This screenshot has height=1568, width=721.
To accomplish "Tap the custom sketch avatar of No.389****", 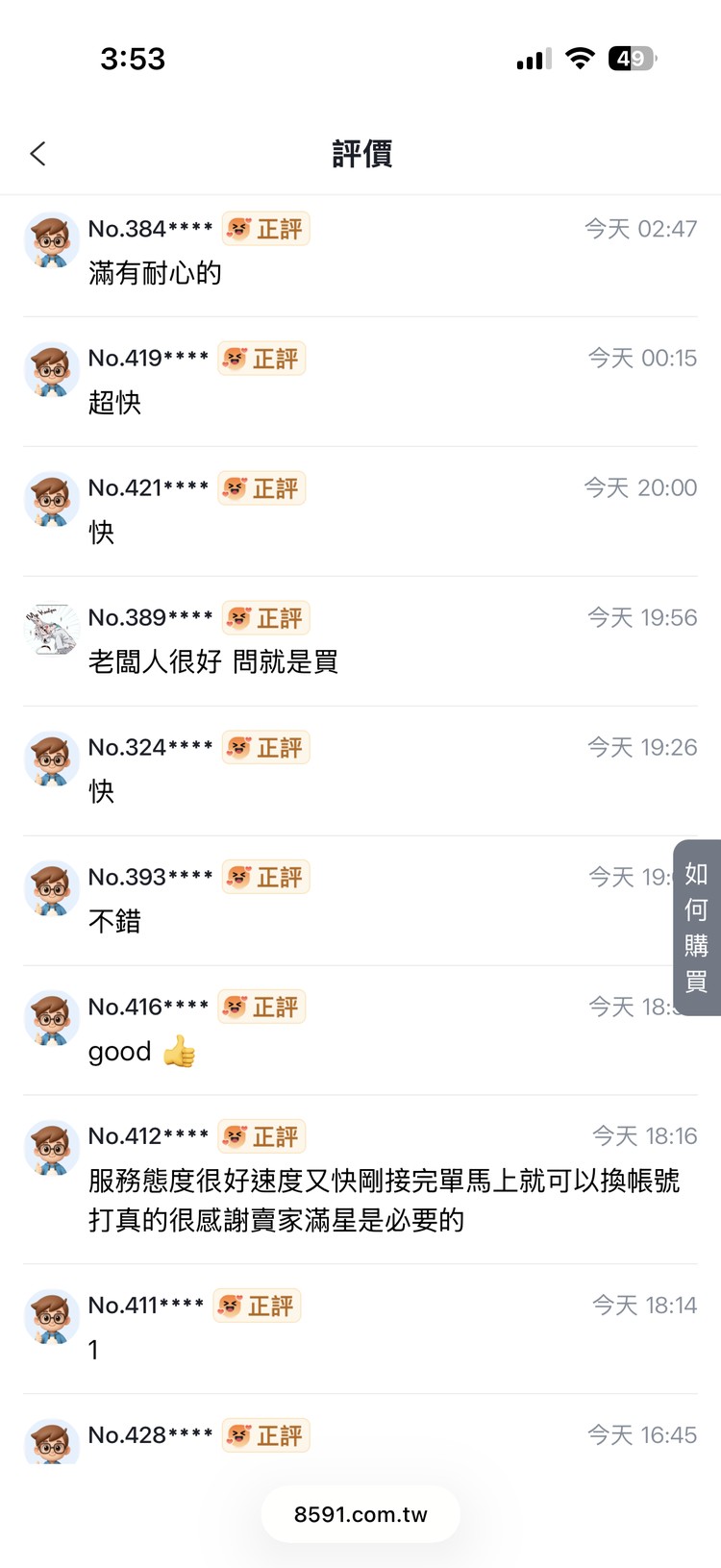I will click(x=51, y=630).
